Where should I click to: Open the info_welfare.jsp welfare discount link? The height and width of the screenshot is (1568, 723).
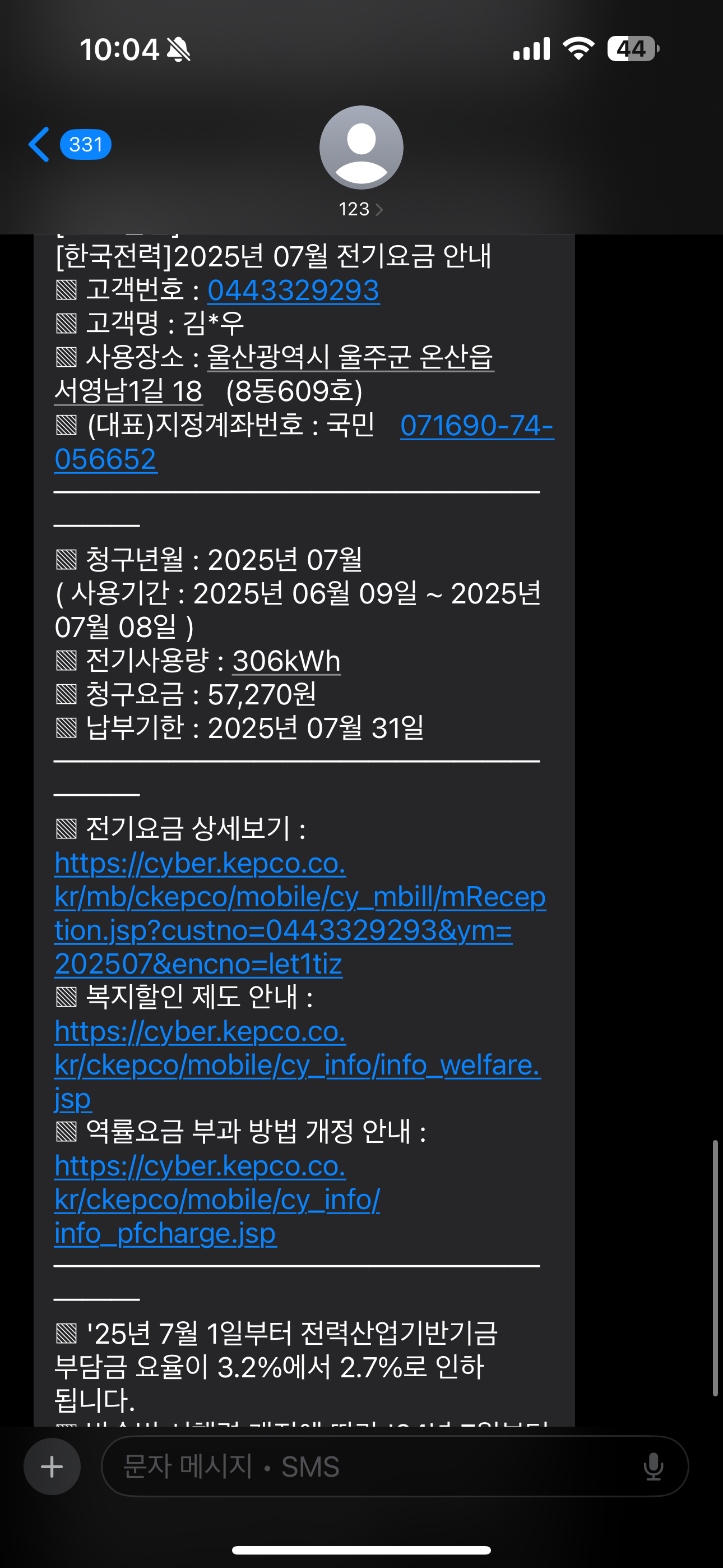[297, 1065]
